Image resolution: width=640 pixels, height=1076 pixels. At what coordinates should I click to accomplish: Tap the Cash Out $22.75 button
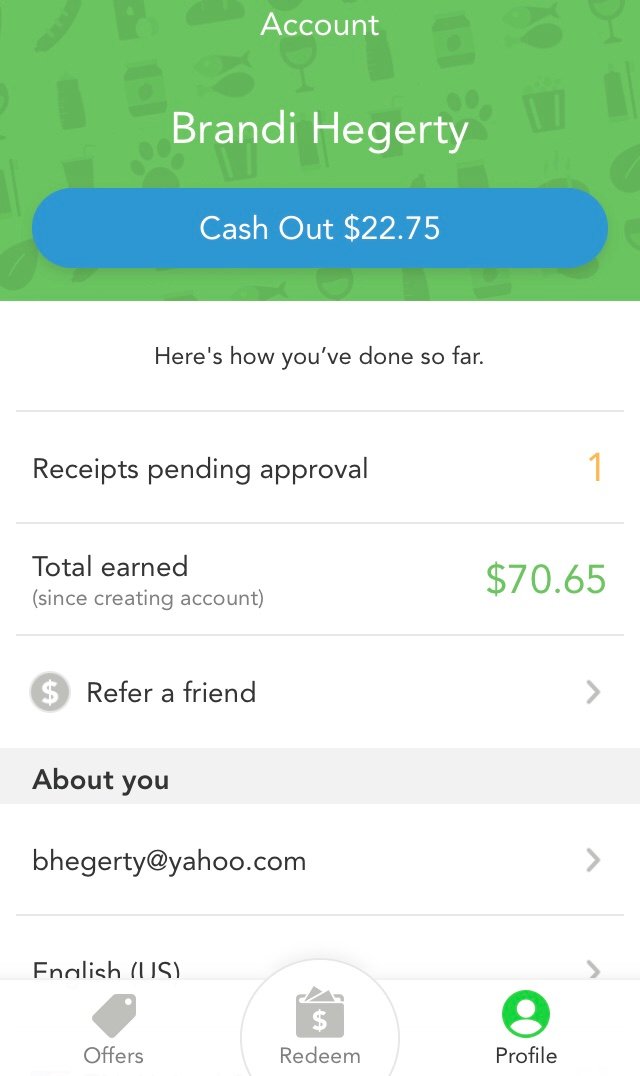click(320, 228)
